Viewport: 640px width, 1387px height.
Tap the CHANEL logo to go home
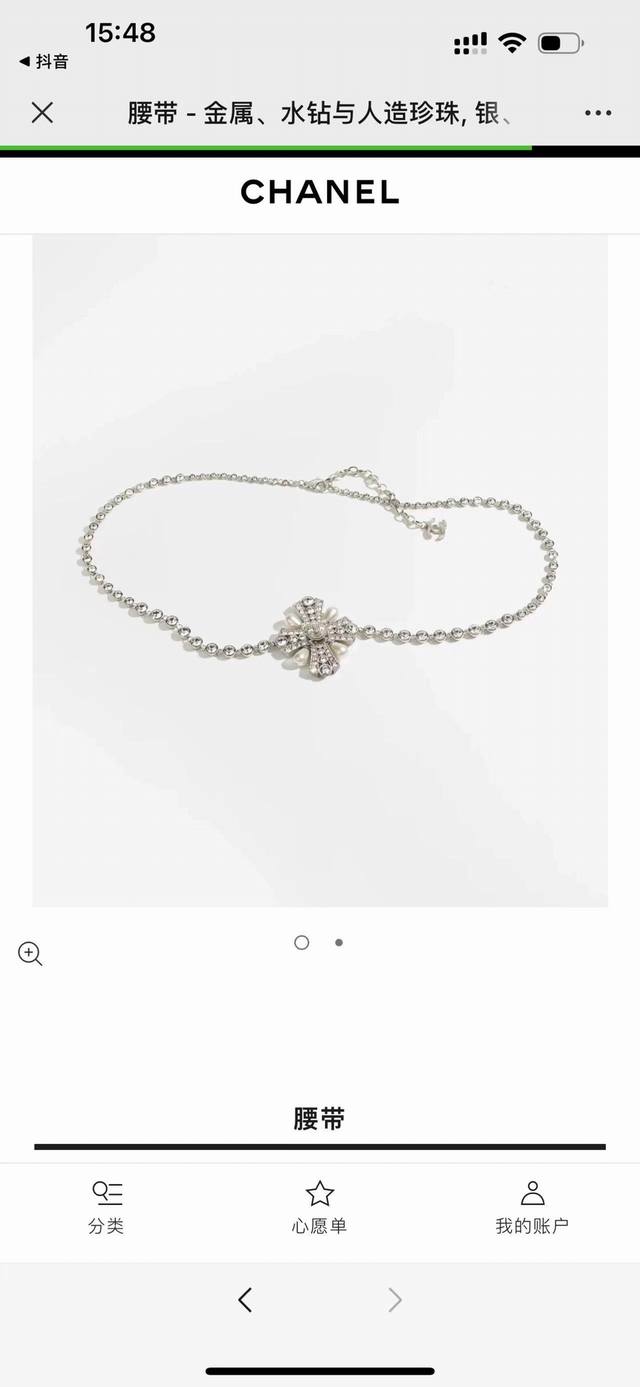pos(320,192)
